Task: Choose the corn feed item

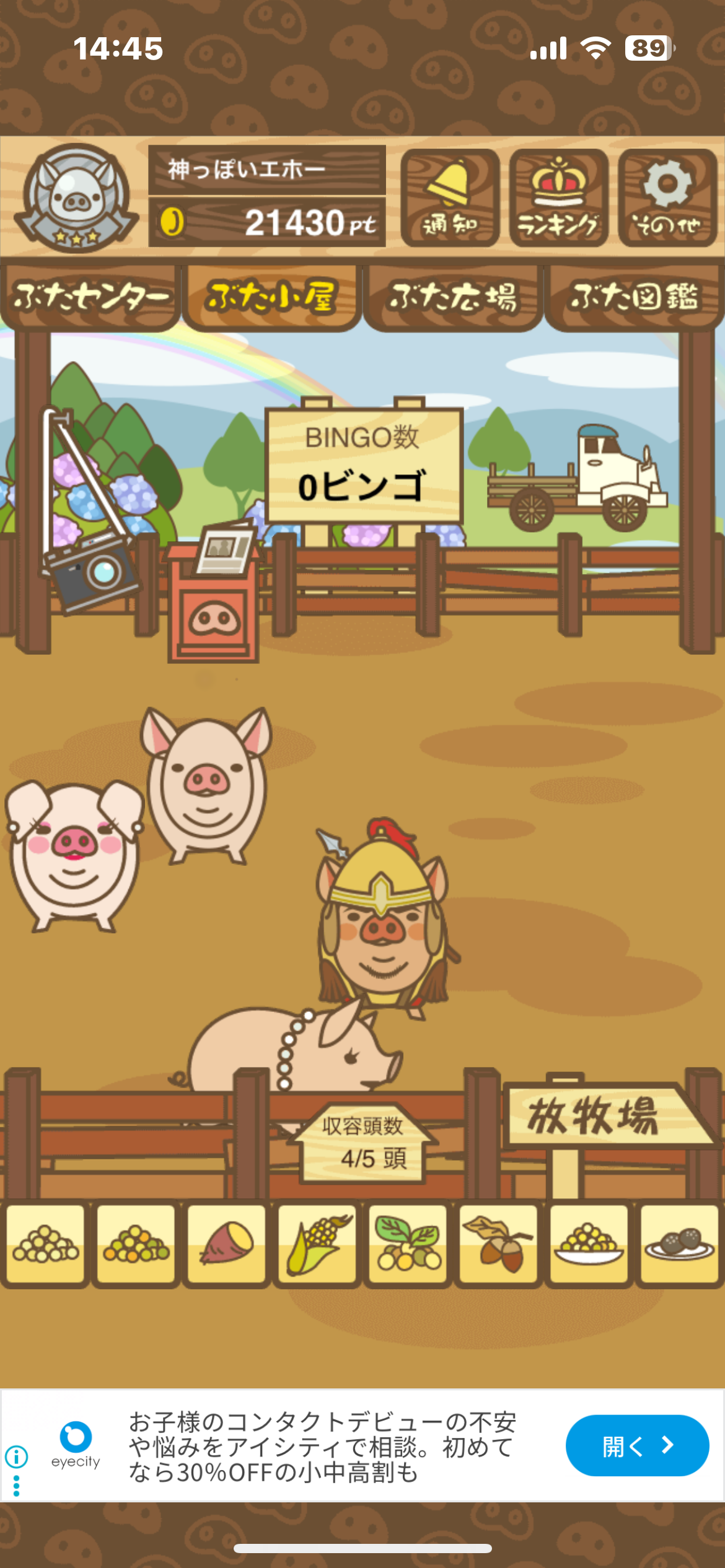Action: point(317,1244)
